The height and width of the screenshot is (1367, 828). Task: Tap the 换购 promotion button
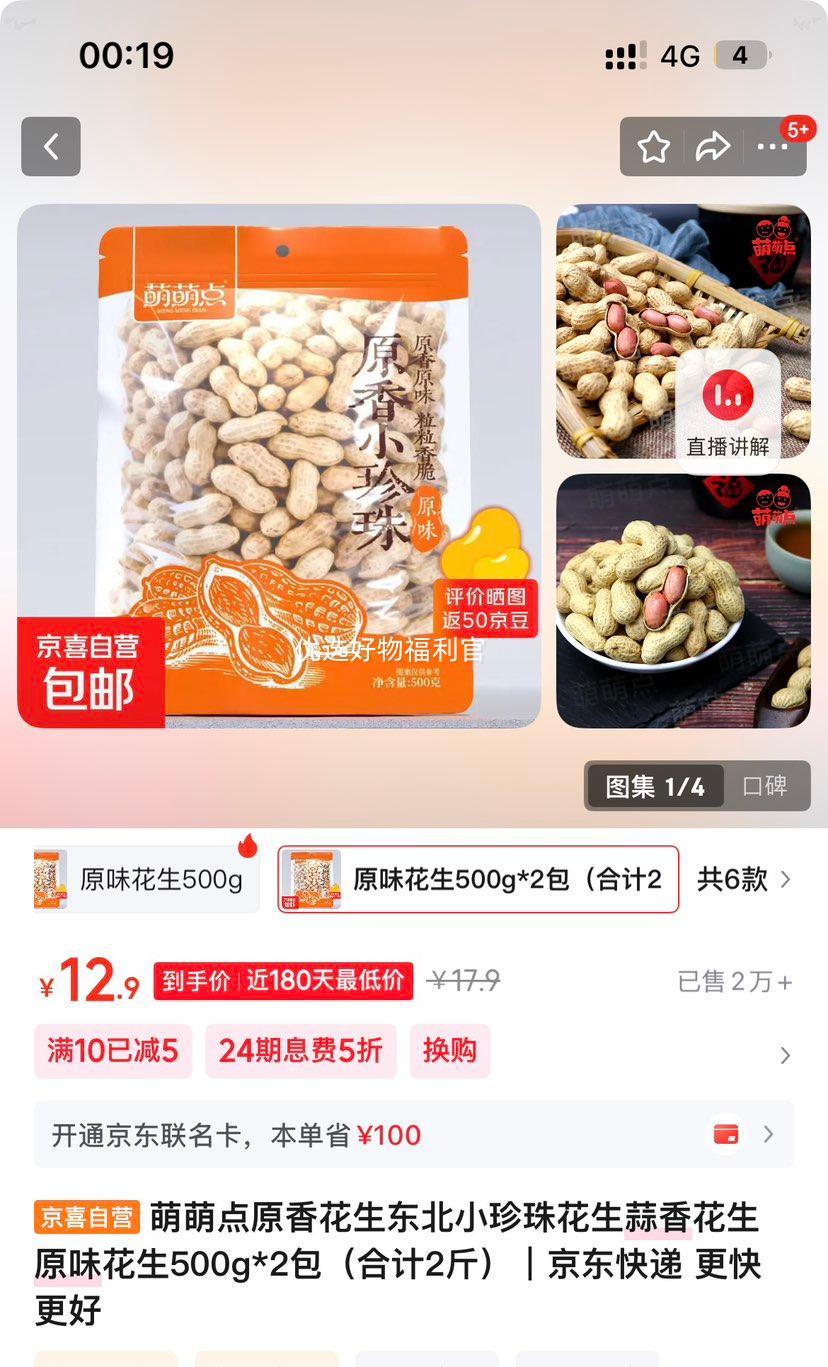click(x=449, y=1051)
